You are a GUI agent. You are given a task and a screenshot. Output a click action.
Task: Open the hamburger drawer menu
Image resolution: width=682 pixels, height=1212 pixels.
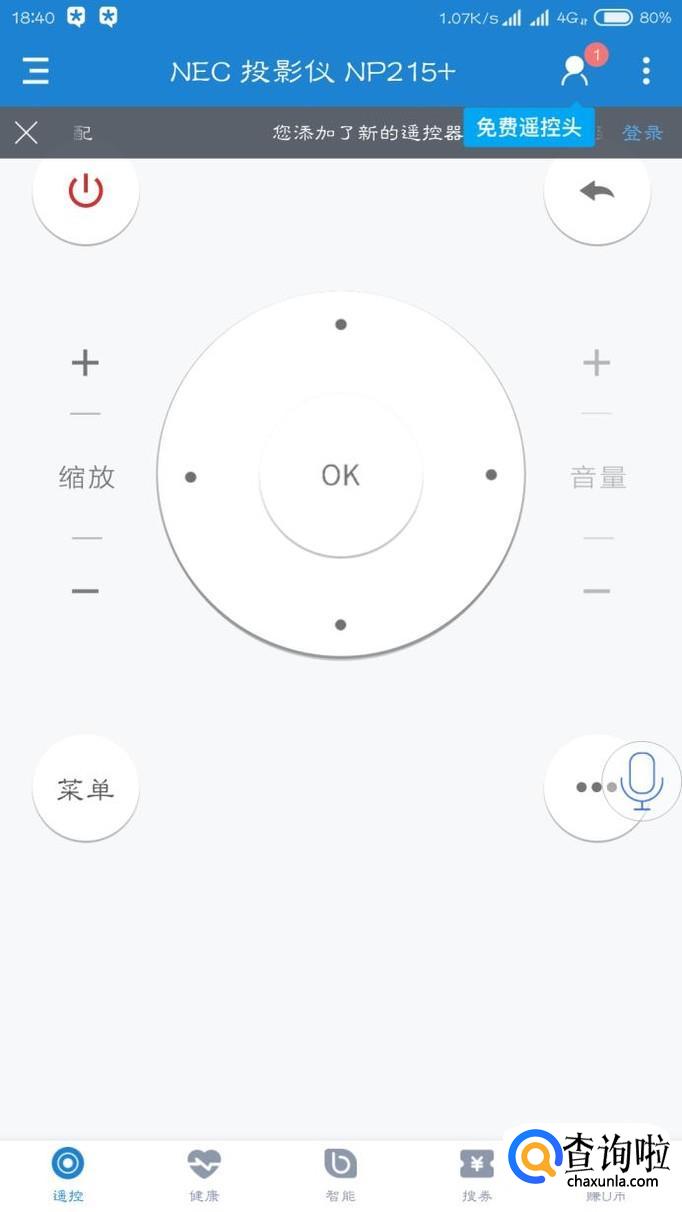pos(36,71)
